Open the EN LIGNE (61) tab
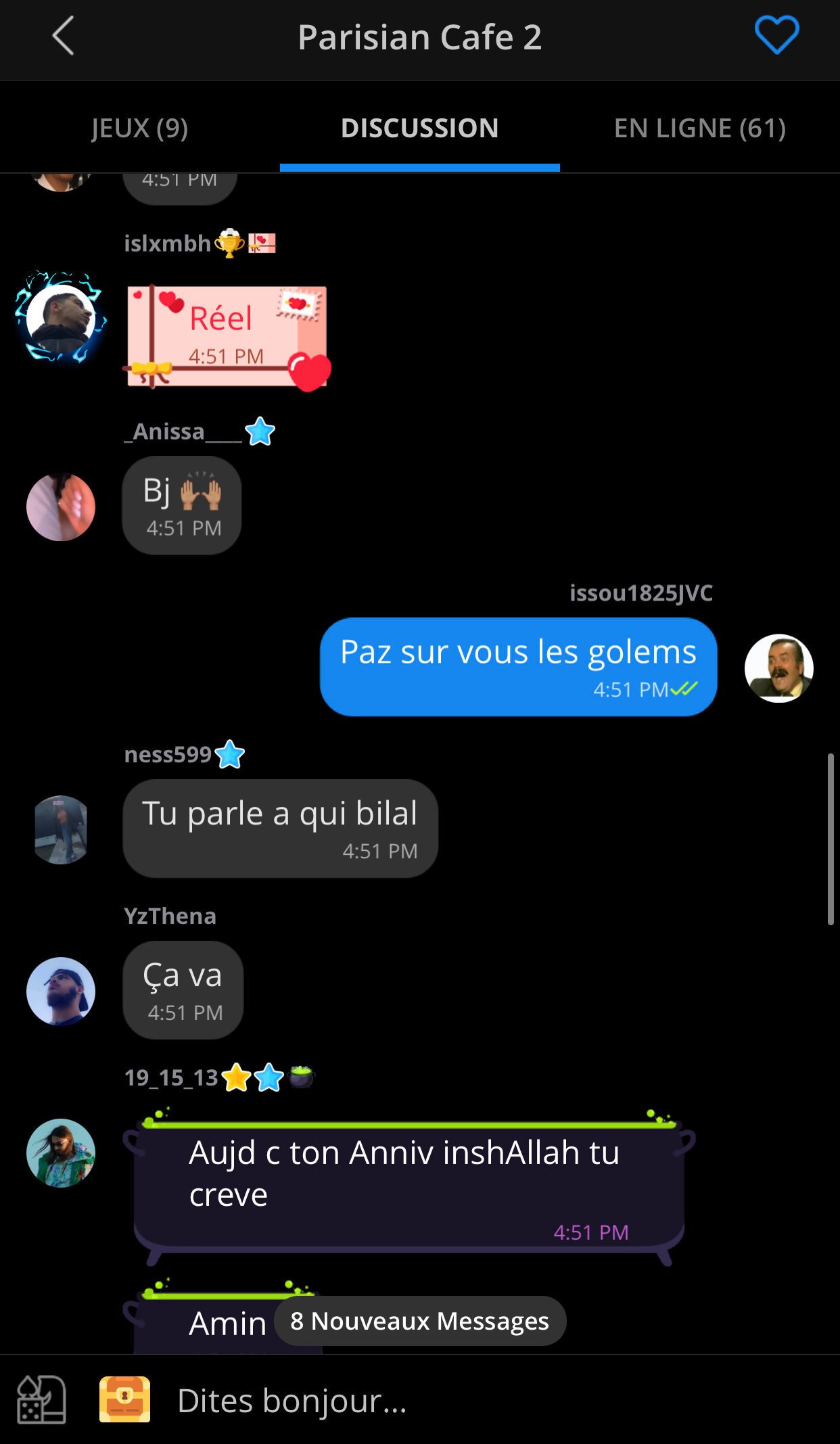This screenshot has height=1444, width=840. point(699,128)
